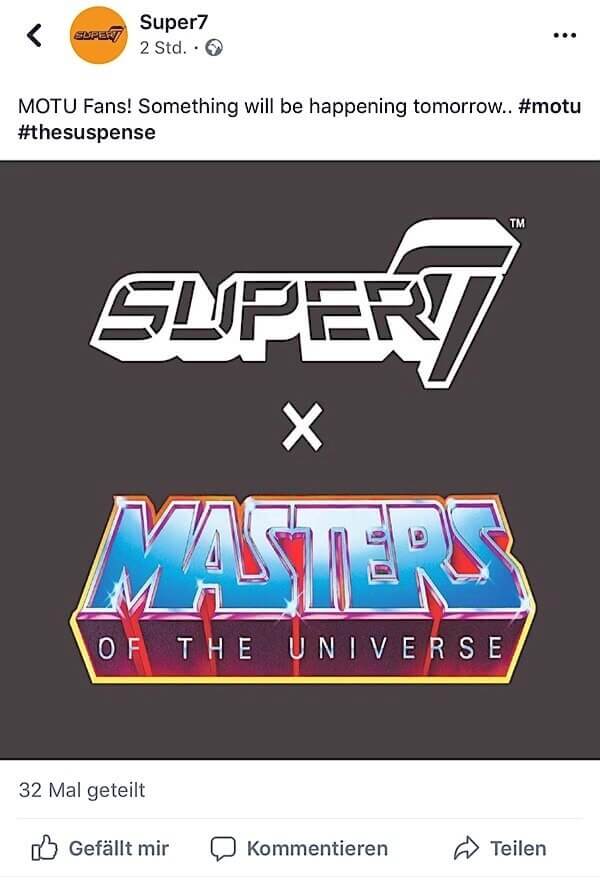Go back using the top-left arrow

(x=35, y=35)
